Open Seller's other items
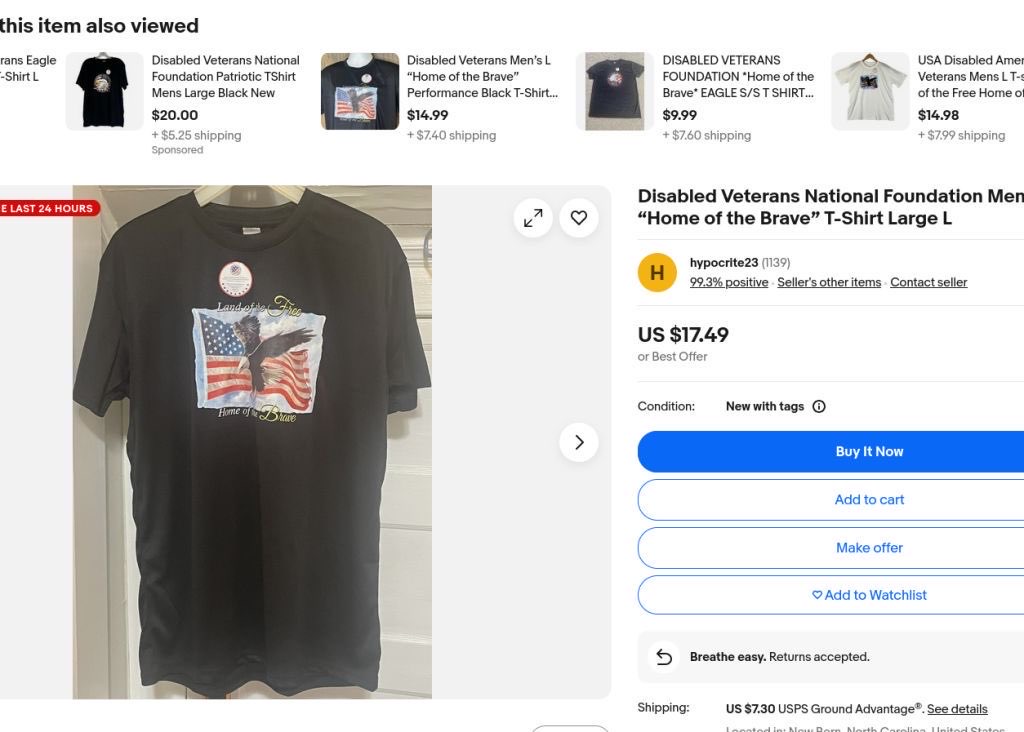 click(829, 282)
